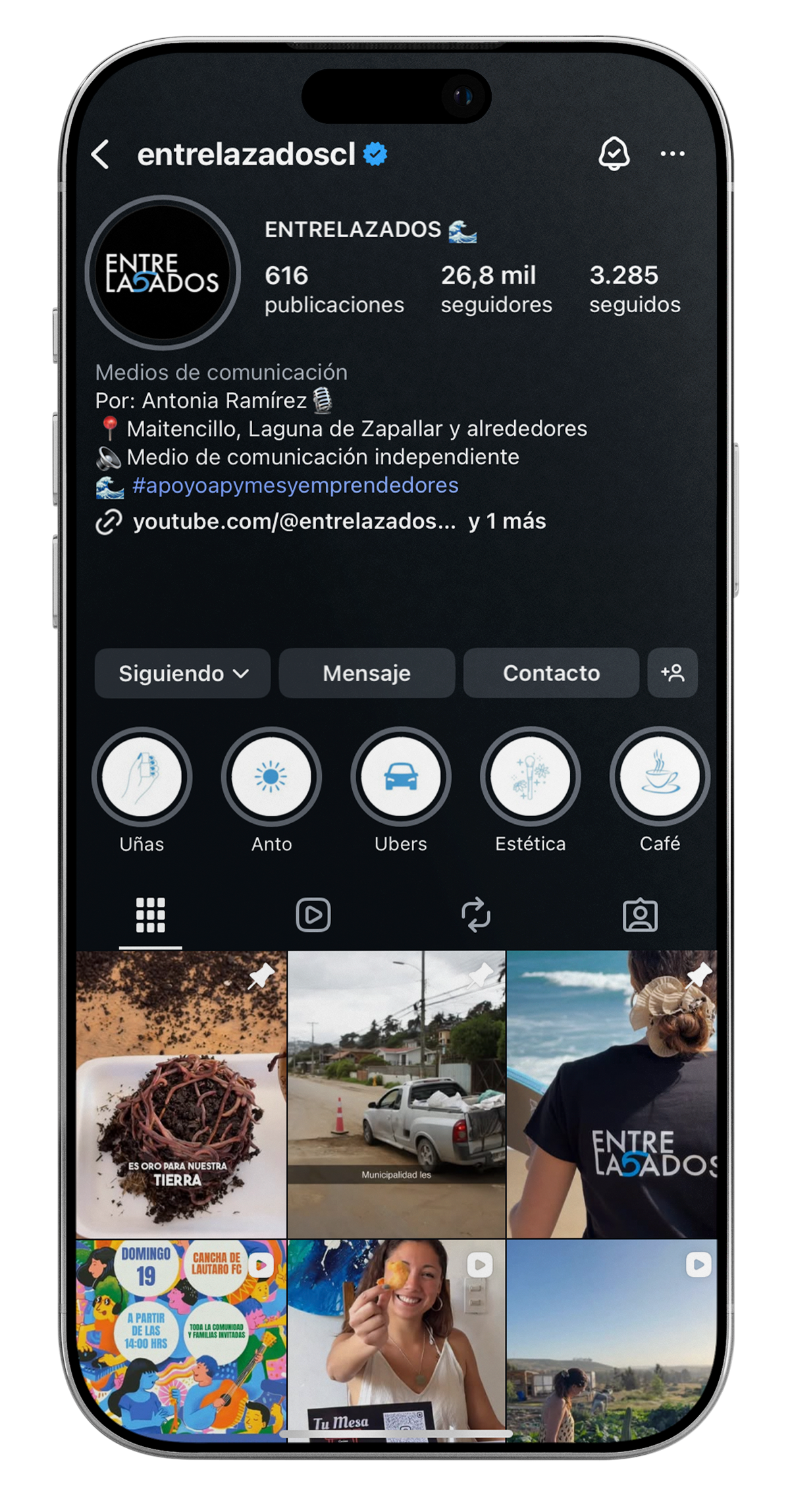This screenshot has height=1512, width=790.
Task: Tap the Mensaje button
Action: 367,673
